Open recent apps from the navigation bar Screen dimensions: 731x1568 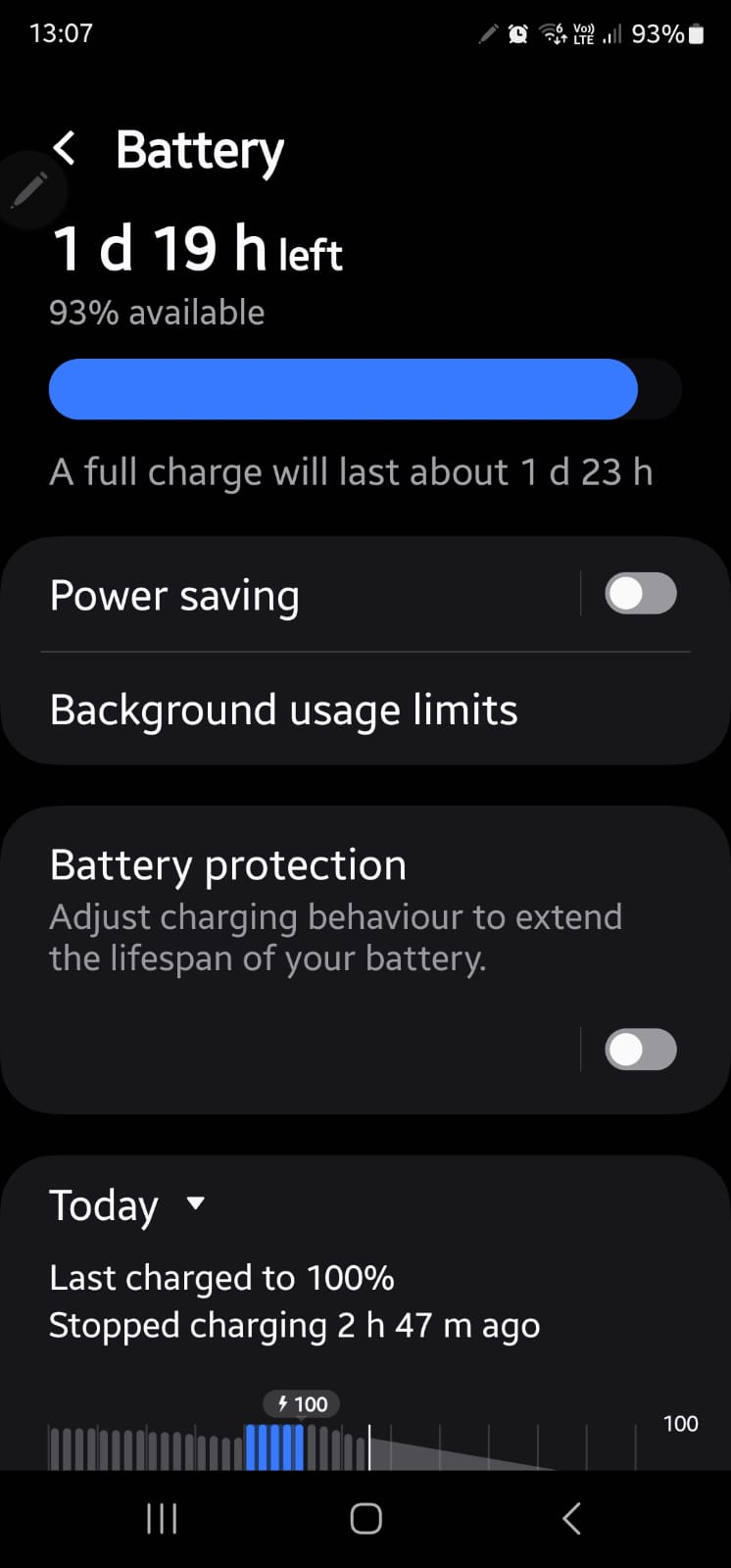tap(162, 1519)
